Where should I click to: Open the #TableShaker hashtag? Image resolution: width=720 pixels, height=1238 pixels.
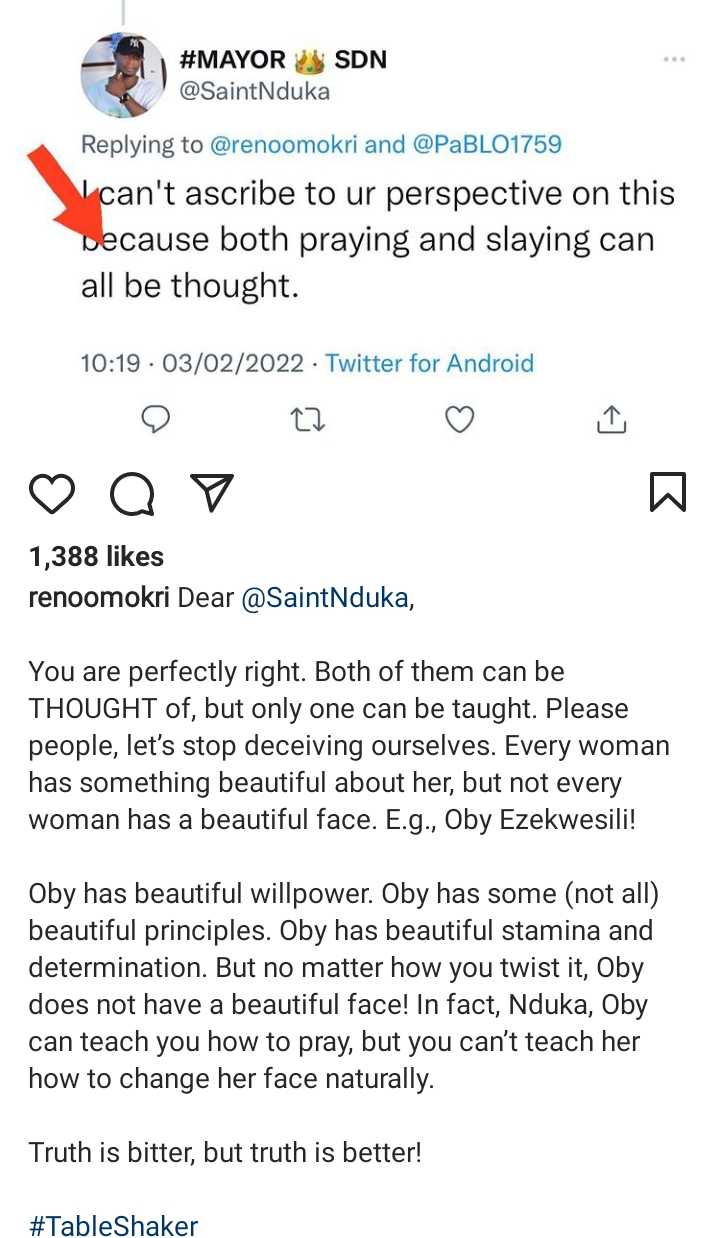[x=113, y=1226]
